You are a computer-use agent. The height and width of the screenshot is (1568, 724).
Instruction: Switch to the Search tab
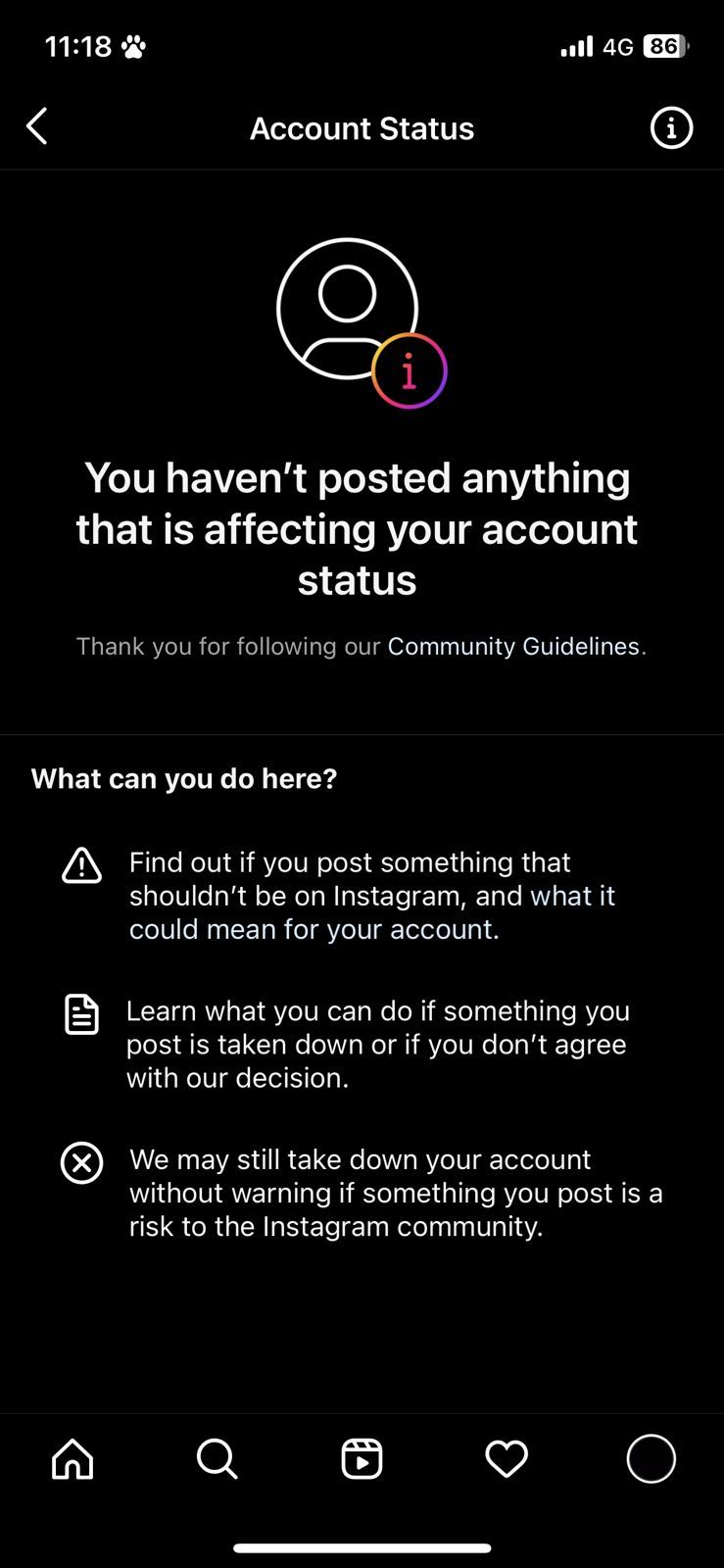pyautogui.click(x=217, y=1458)
